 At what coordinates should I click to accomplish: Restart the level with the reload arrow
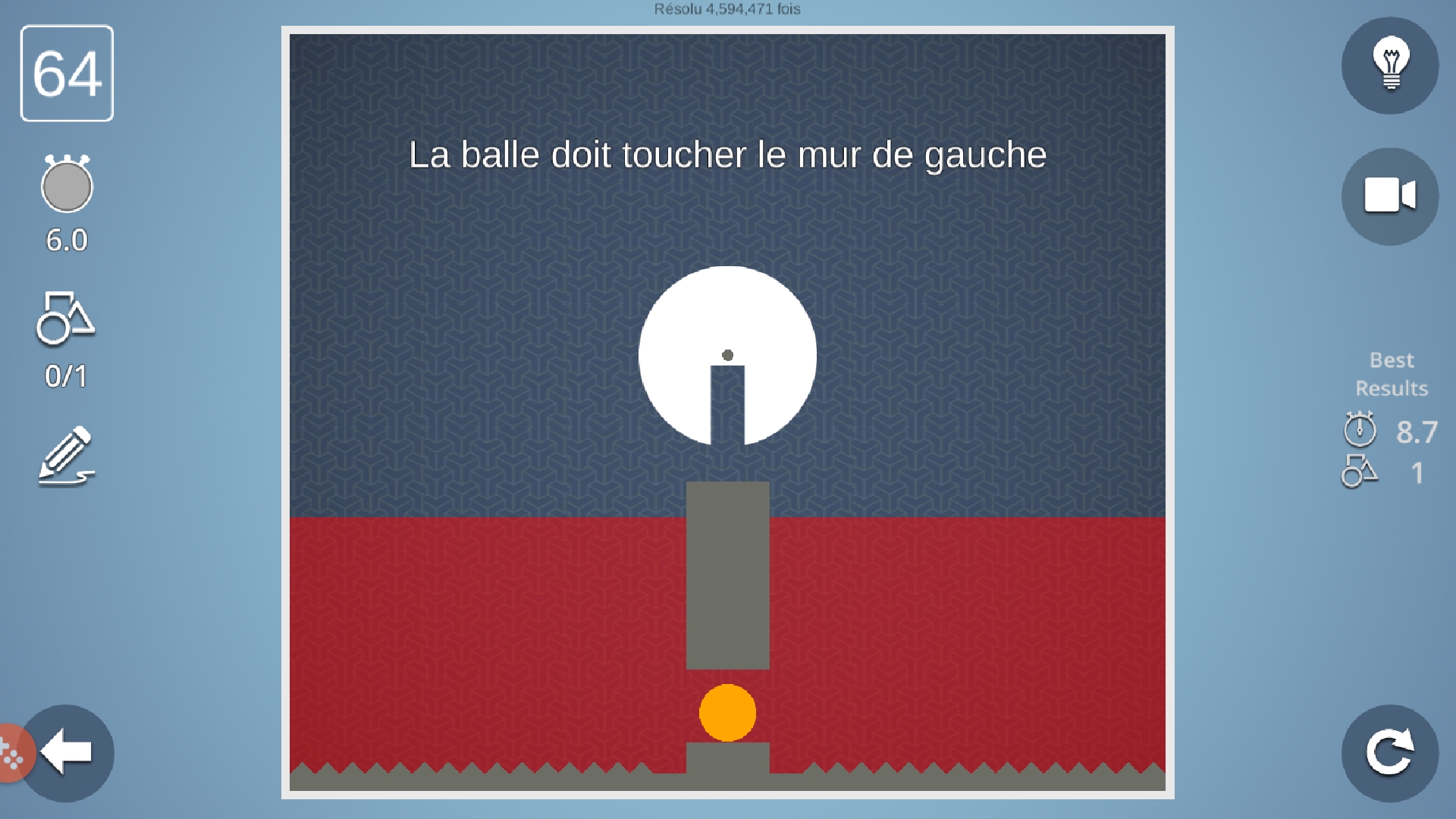pos(1389,753)
